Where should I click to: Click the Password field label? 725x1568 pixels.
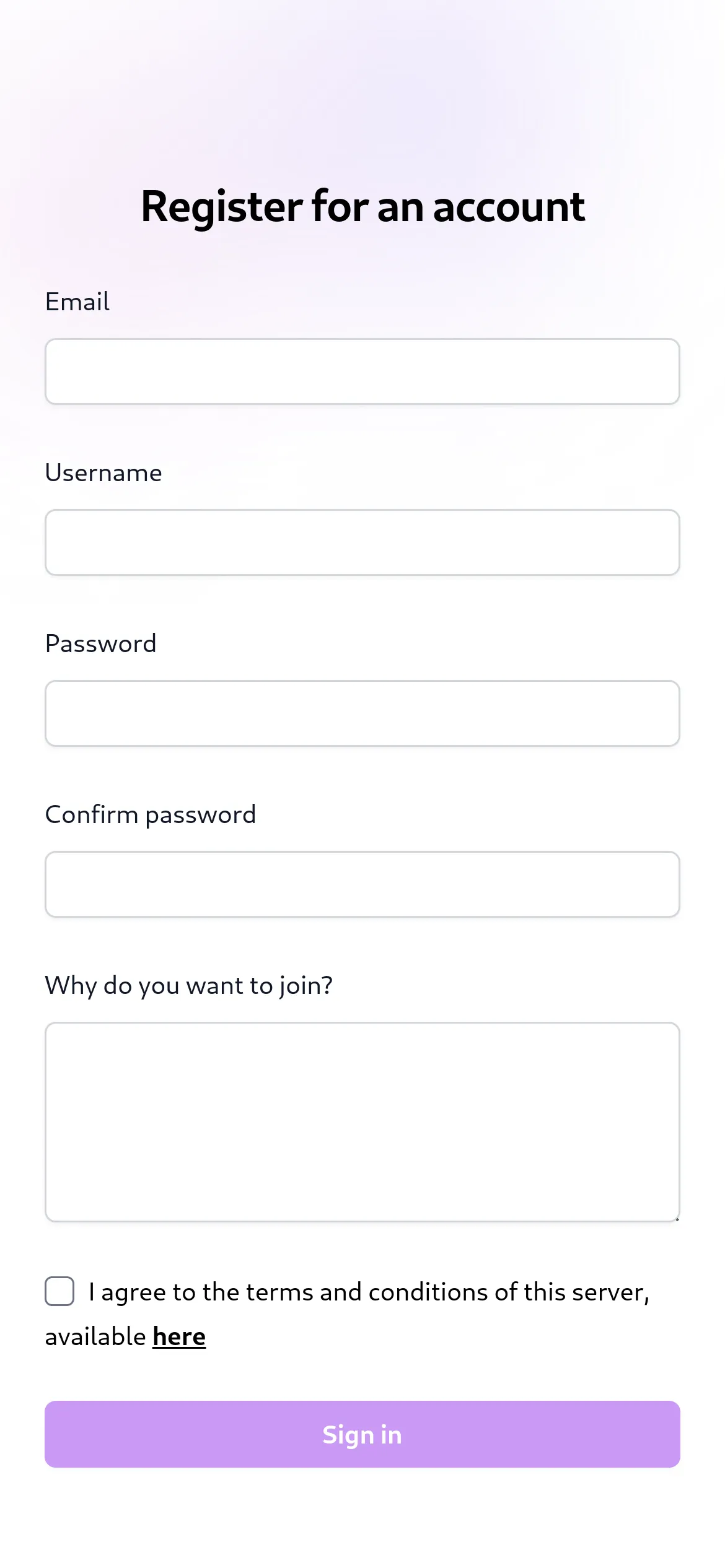(x=101, y=643)
